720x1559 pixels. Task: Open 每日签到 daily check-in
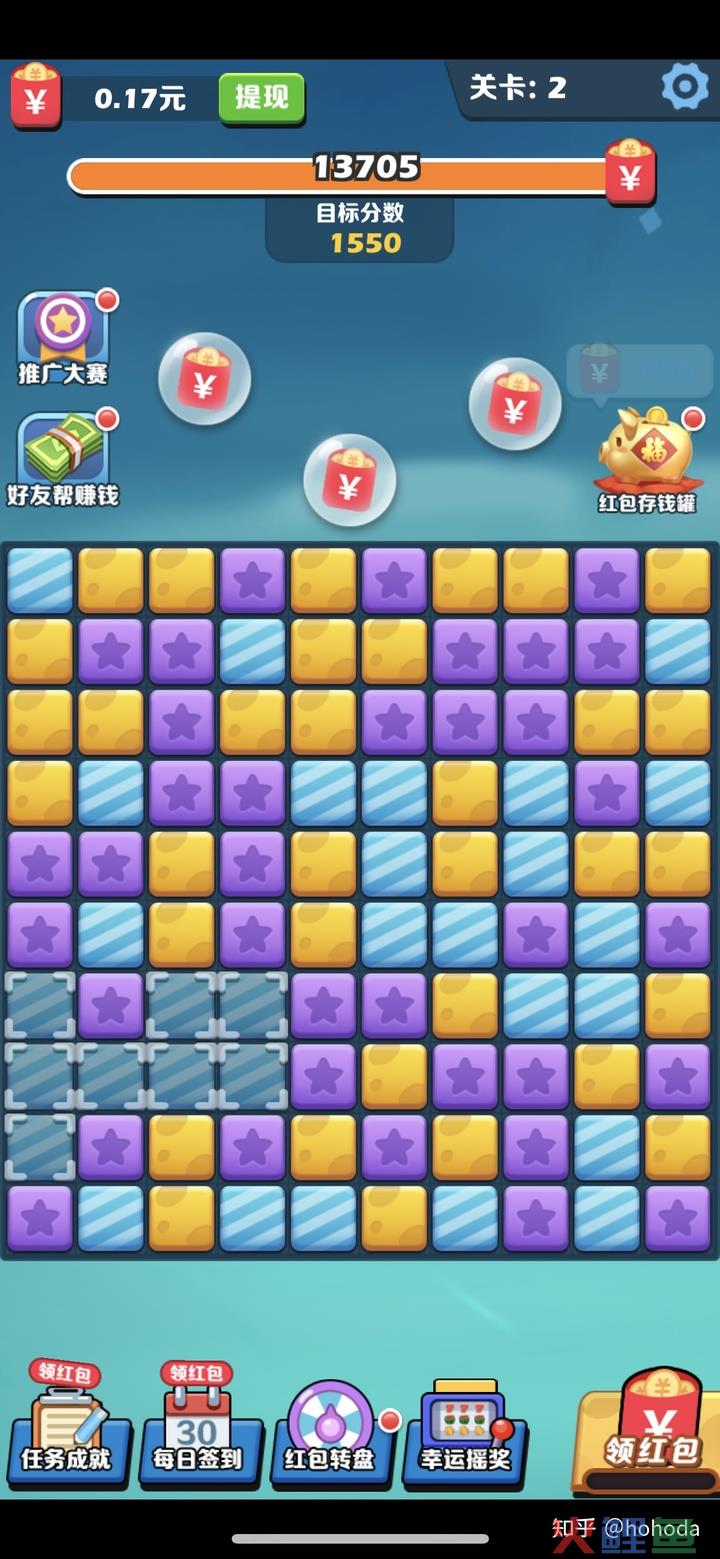click(x=198, y=1432)
